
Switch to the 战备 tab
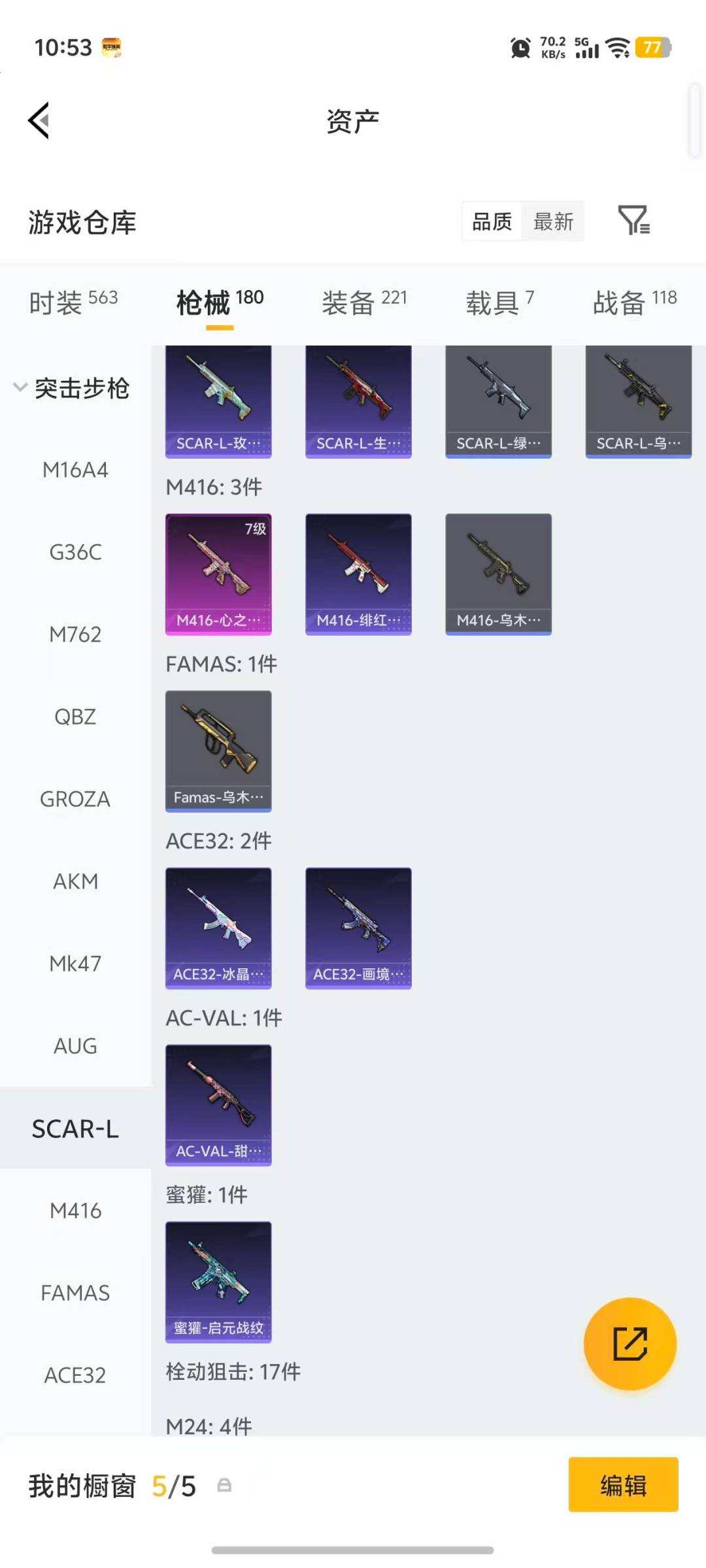(x=634, y=302)
